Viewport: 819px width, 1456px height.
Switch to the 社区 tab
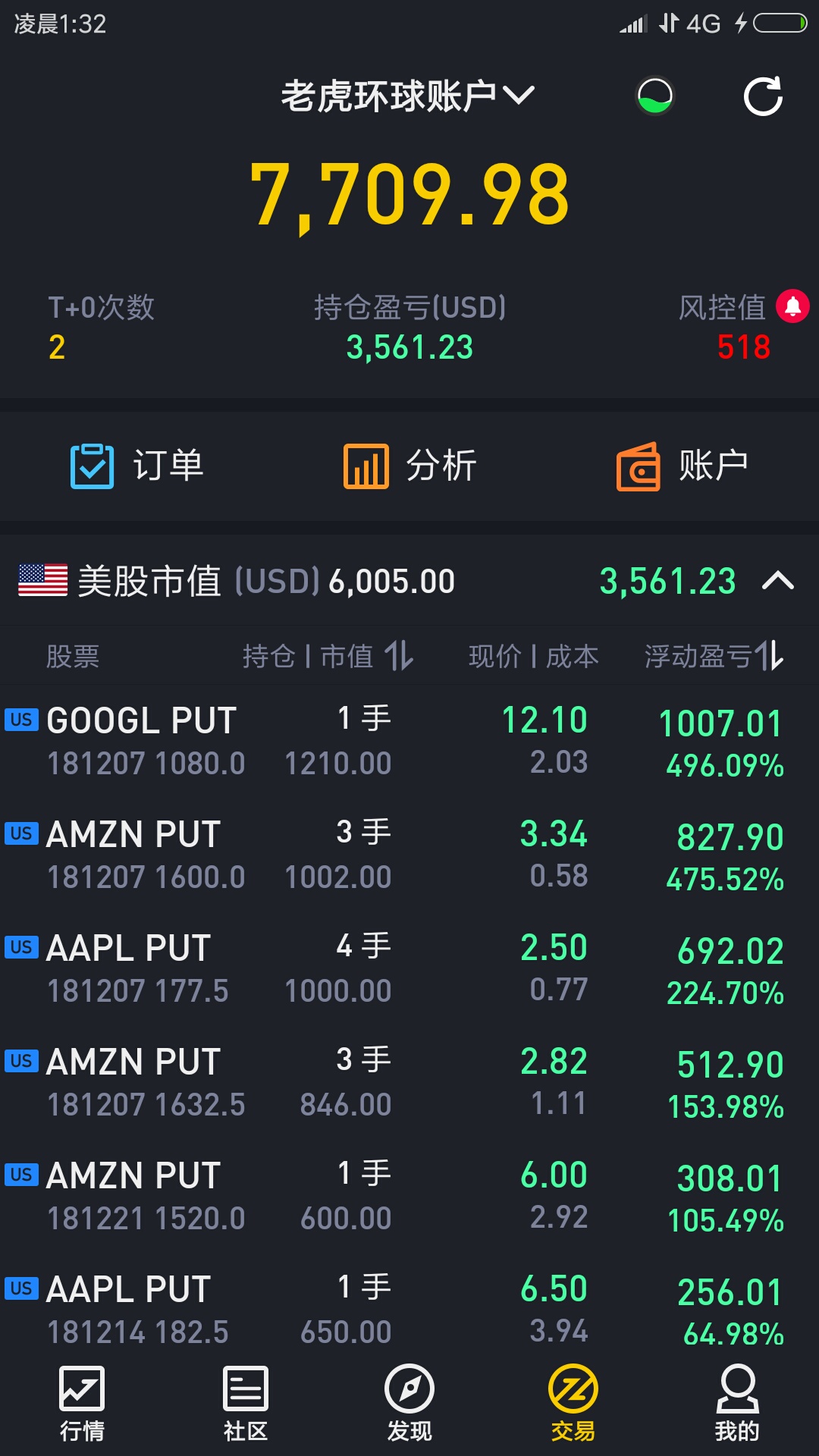click(246, 1404)
